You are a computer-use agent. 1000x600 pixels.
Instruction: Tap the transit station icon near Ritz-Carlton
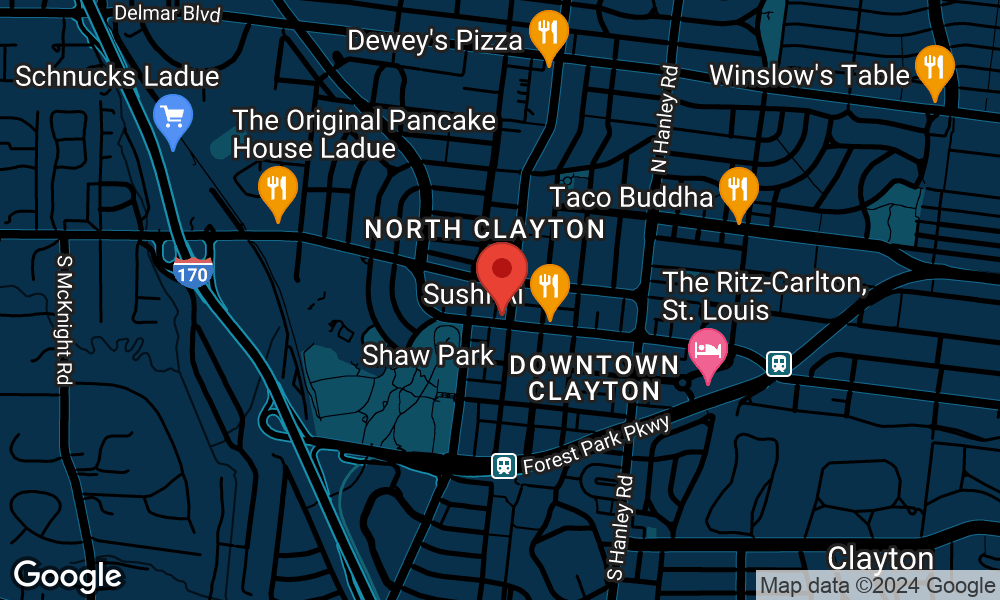[x=779, y=364]
